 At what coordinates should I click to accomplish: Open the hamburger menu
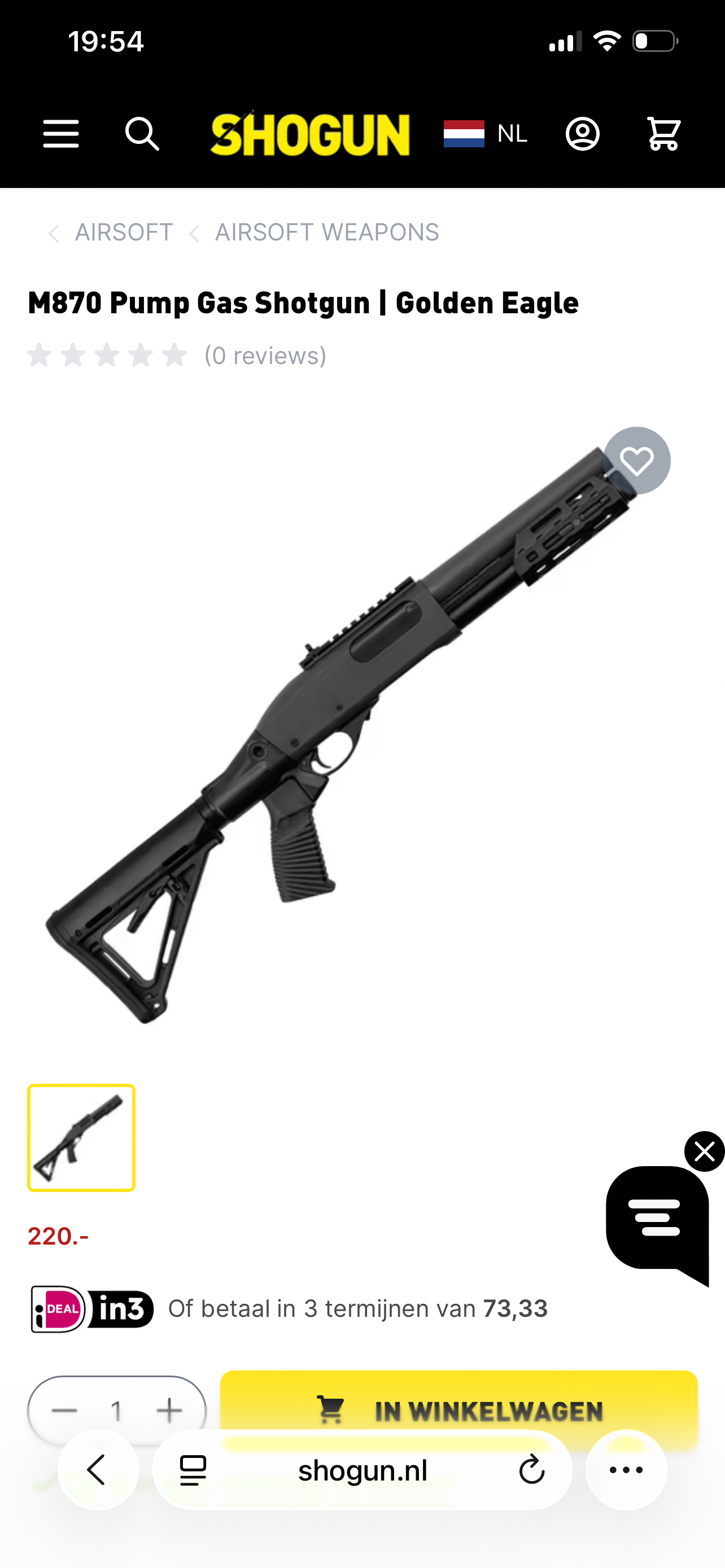click(61, 134)
